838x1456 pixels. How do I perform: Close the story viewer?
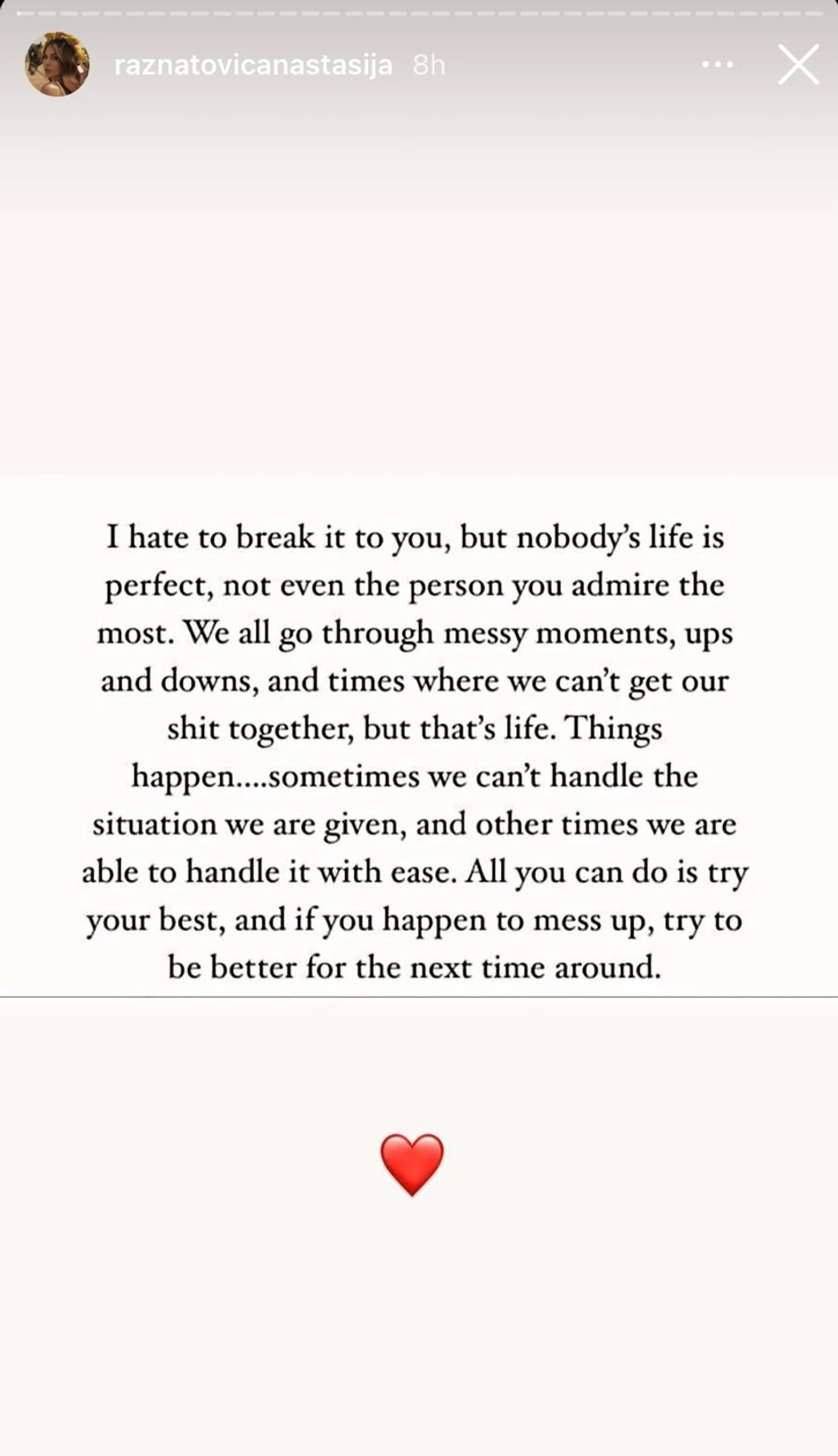798,64
